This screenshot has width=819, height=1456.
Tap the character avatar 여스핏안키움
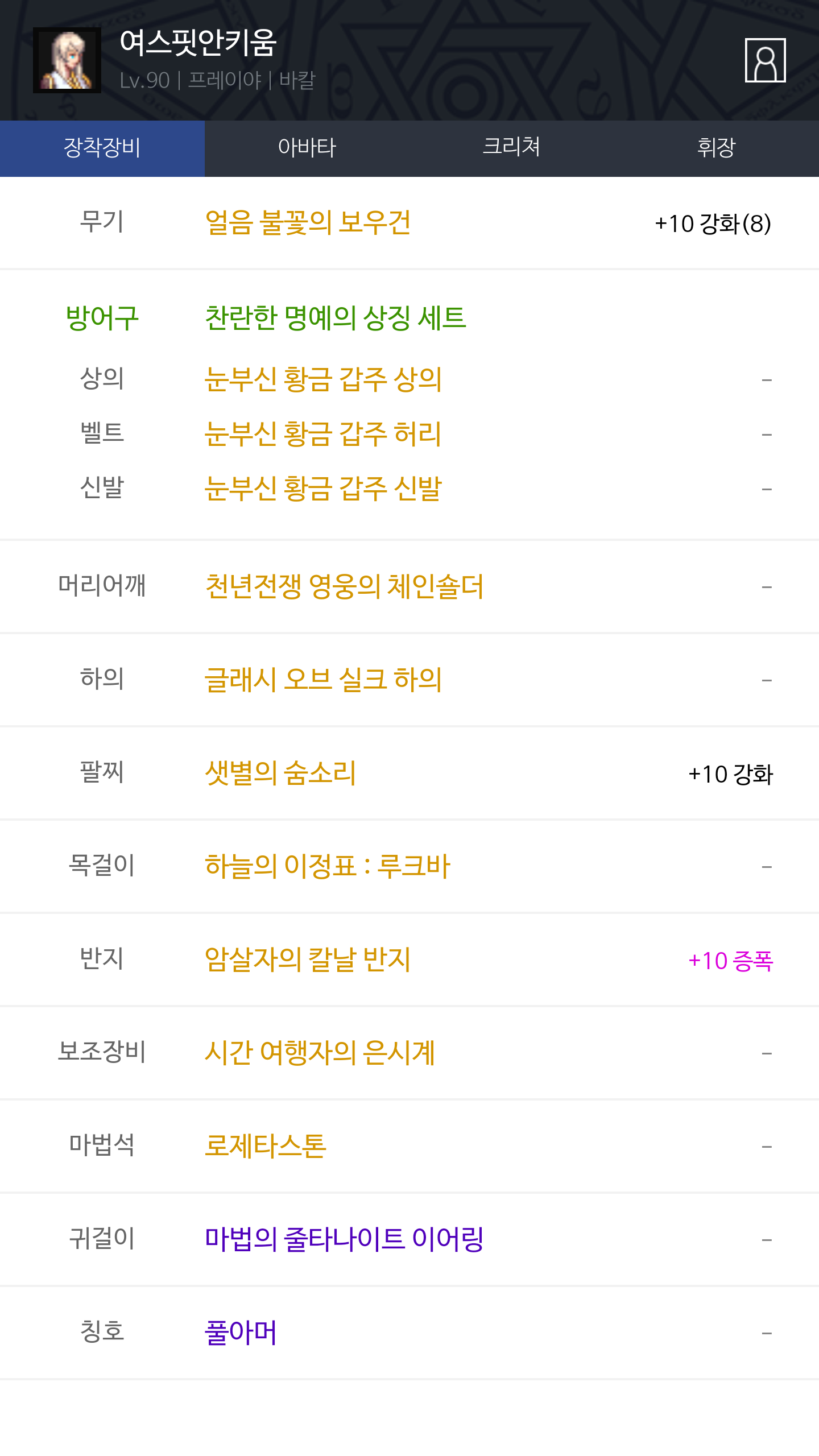[67, 60]
